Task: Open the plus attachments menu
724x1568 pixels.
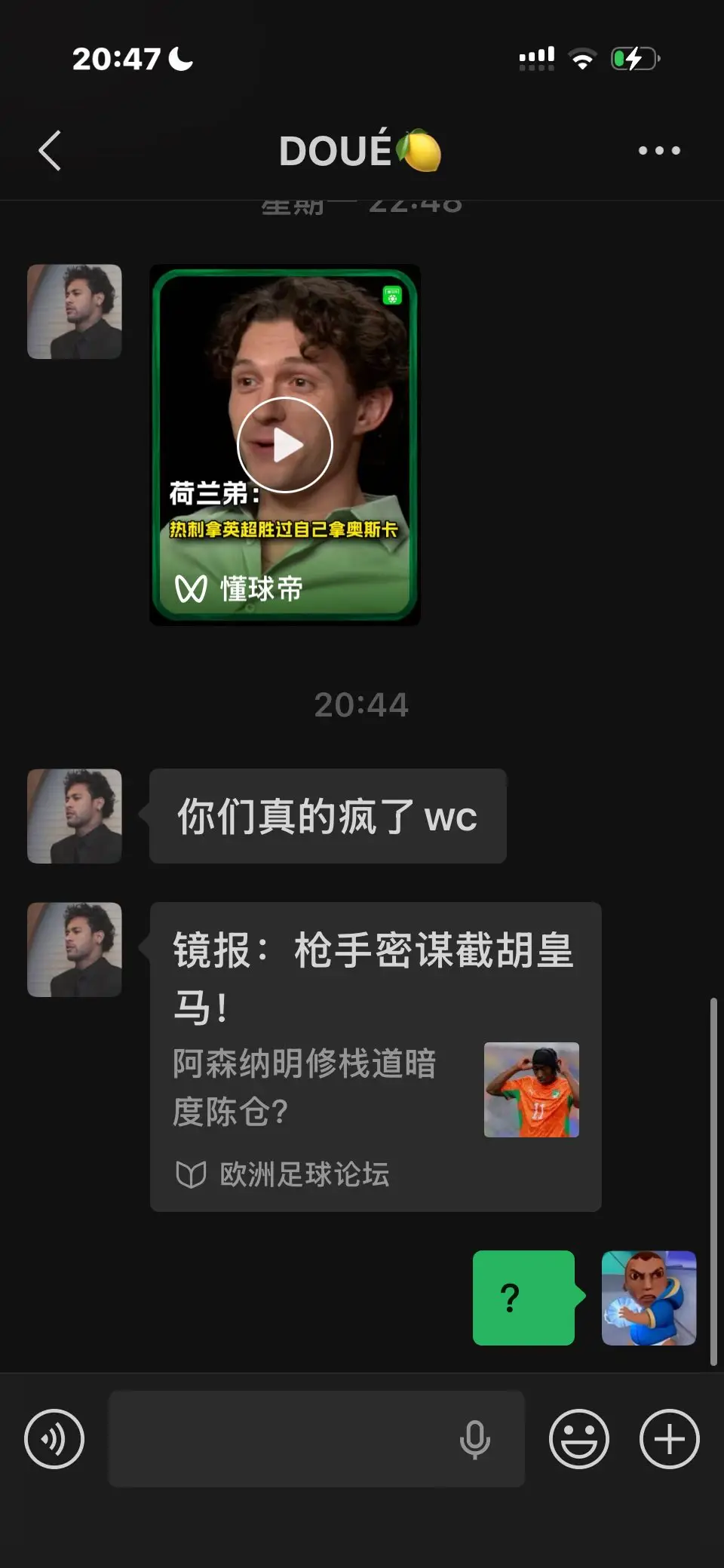Action: click(x=670, y=1438)
